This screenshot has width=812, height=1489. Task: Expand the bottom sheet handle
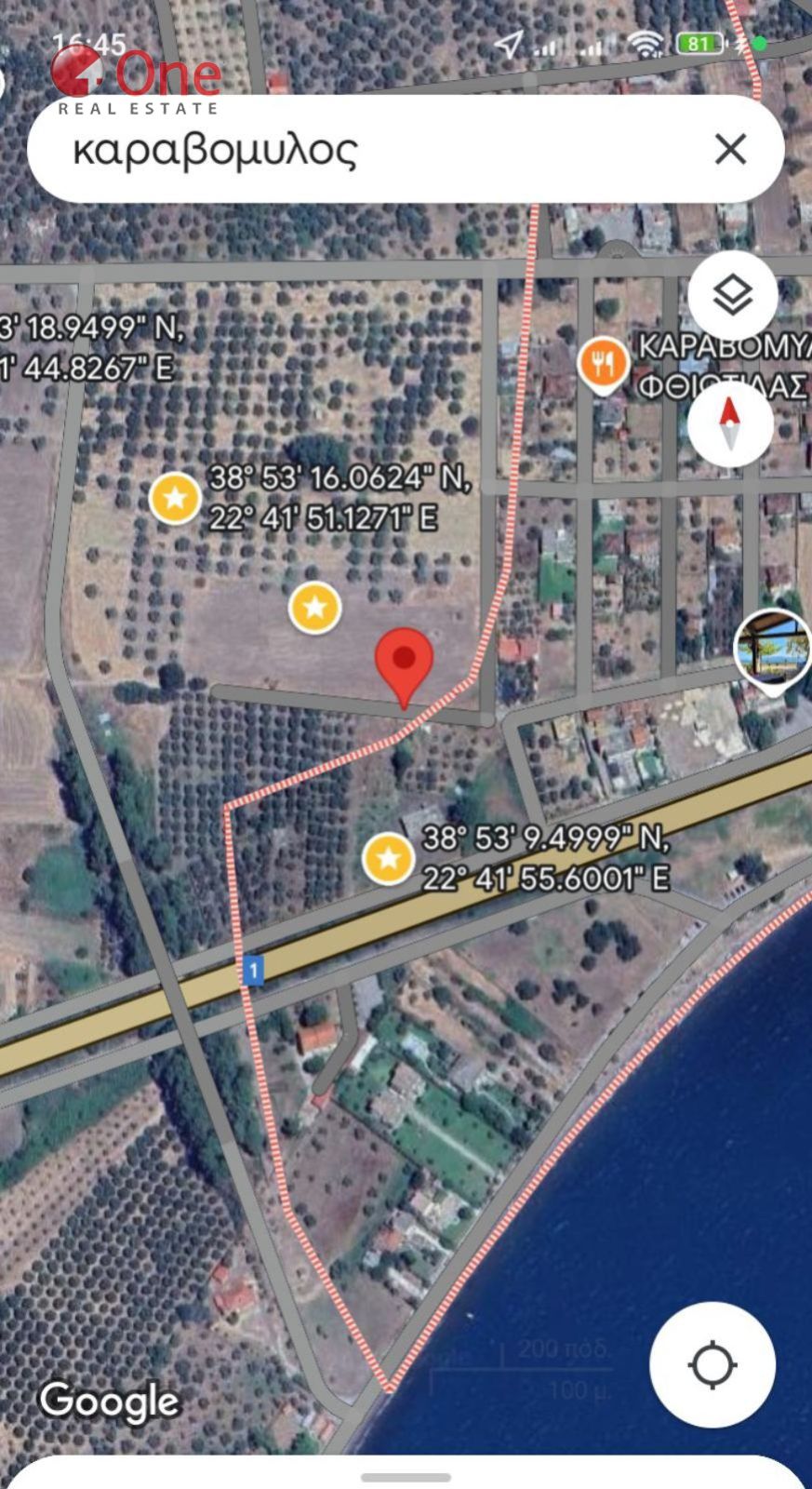click(x=406, y=1477)
